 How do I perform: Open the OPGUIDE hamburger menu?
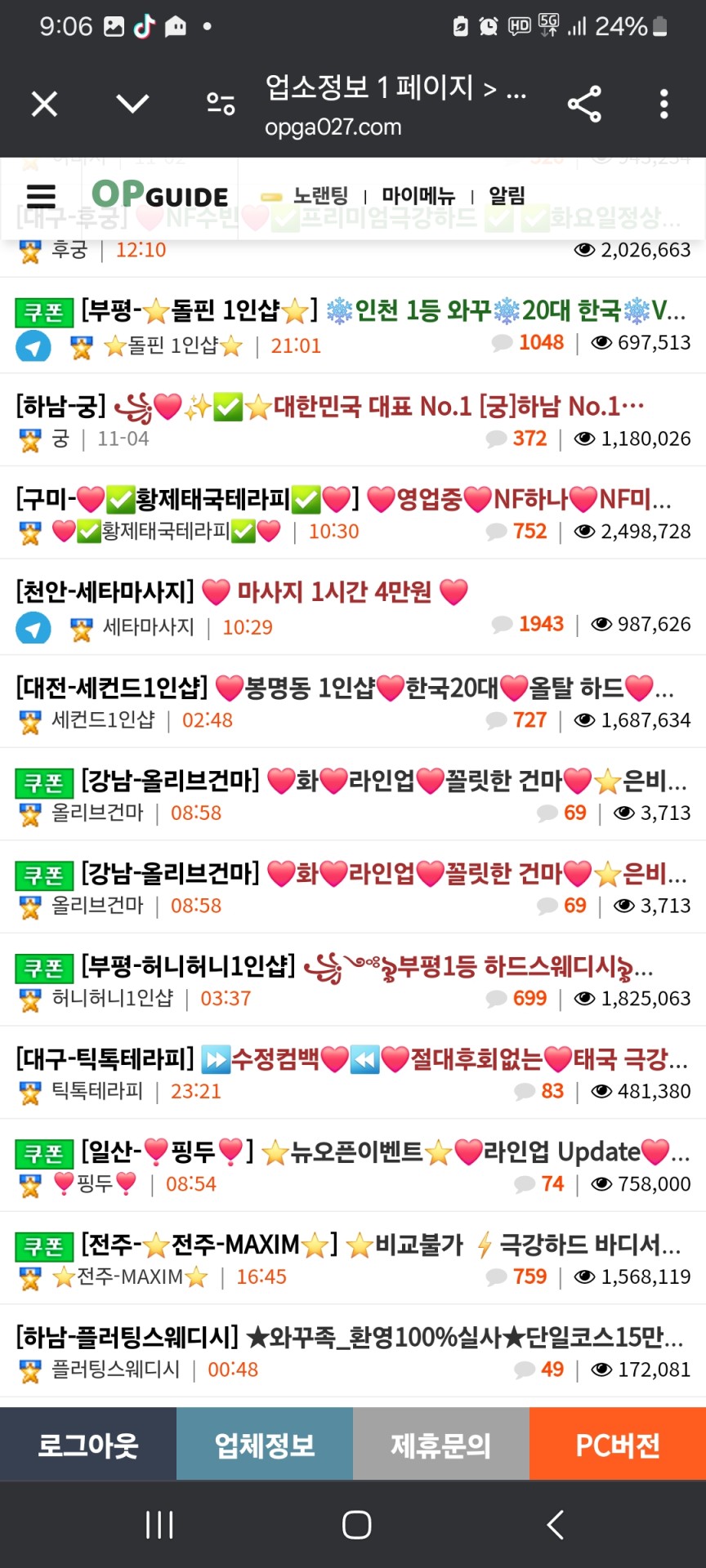point(41,196)
